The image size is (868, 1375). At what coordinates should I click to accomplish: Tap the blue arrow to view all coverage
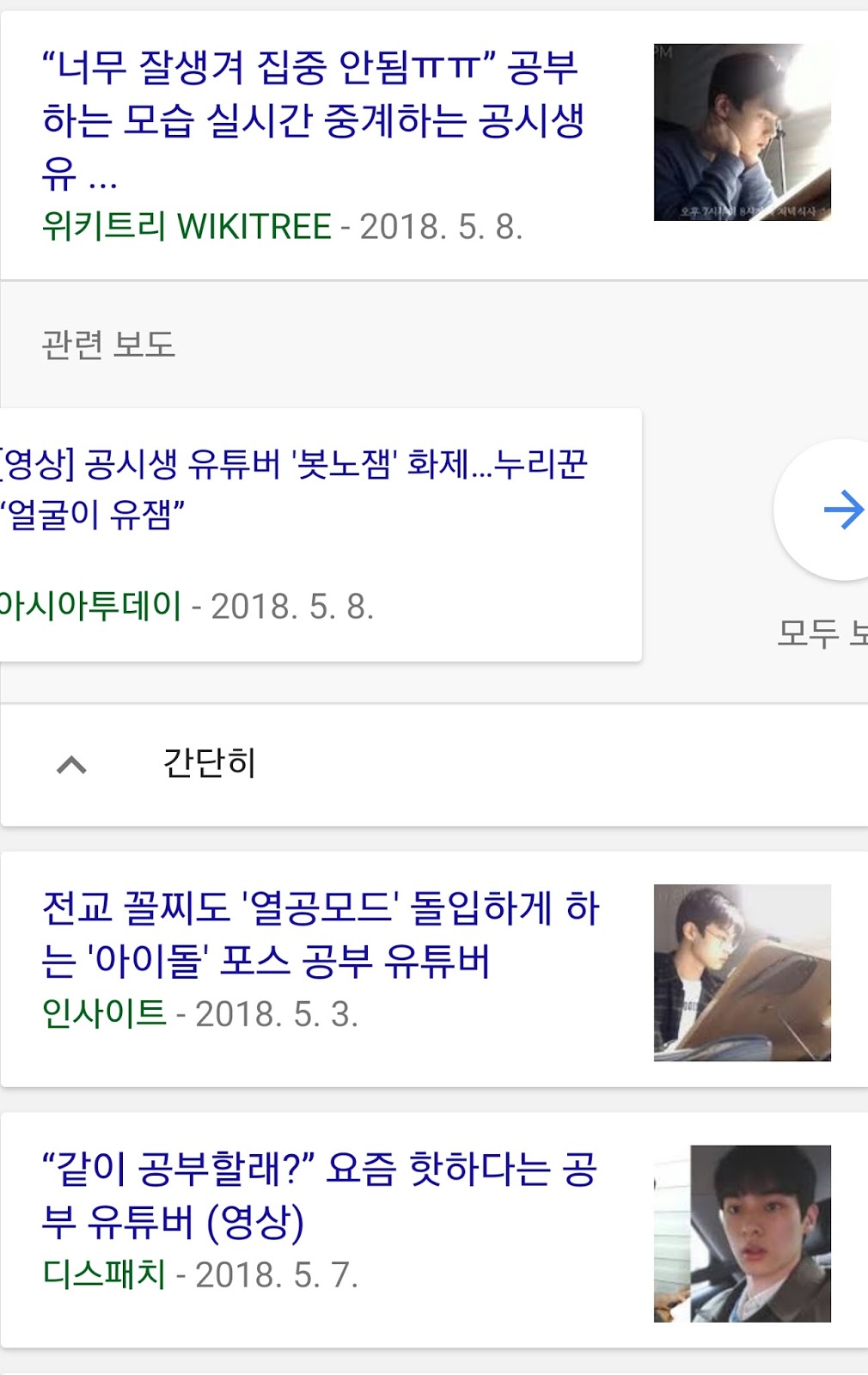pos(840,510)
